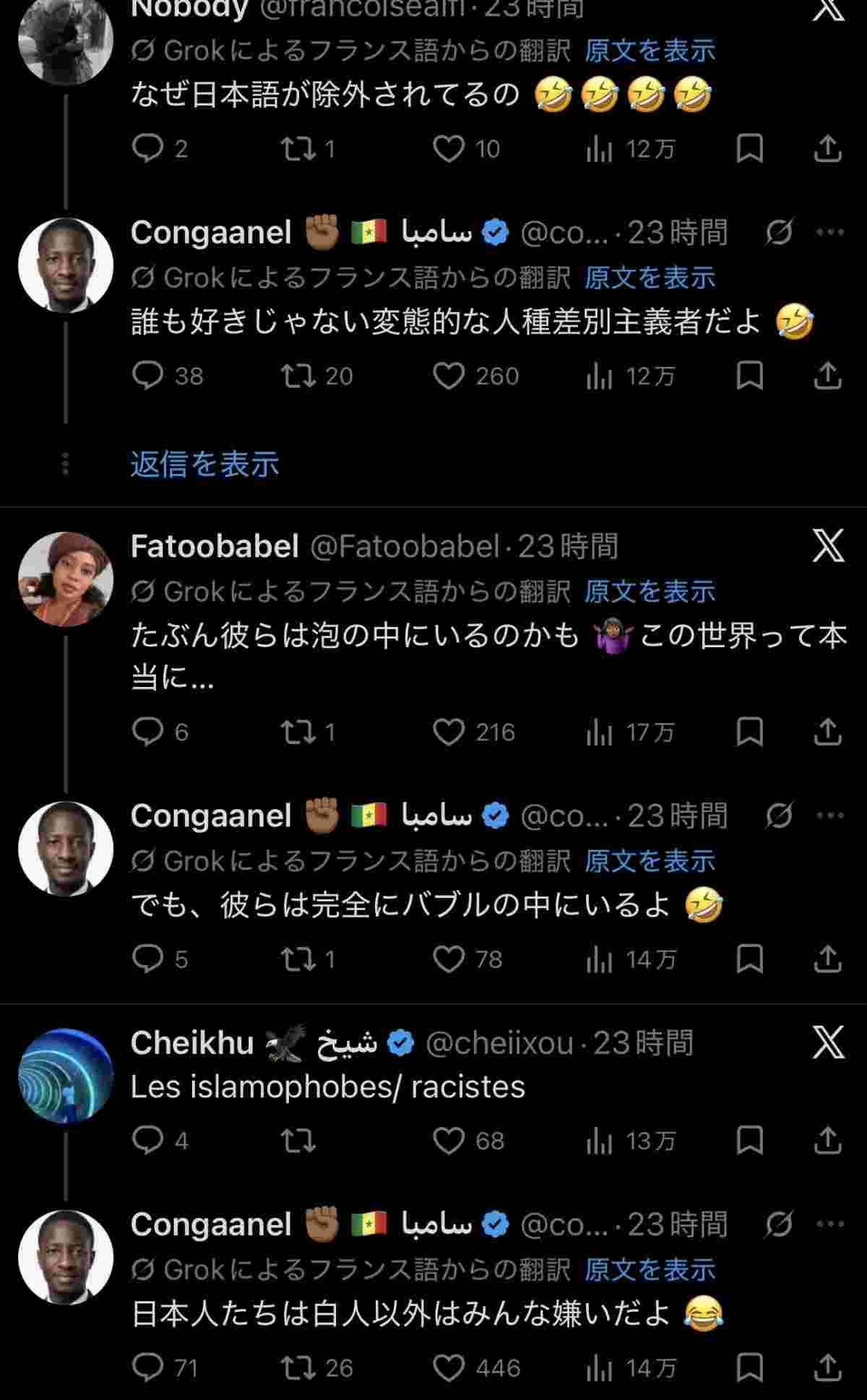Open Fatoobabel's profile picture

click(66, 579)
